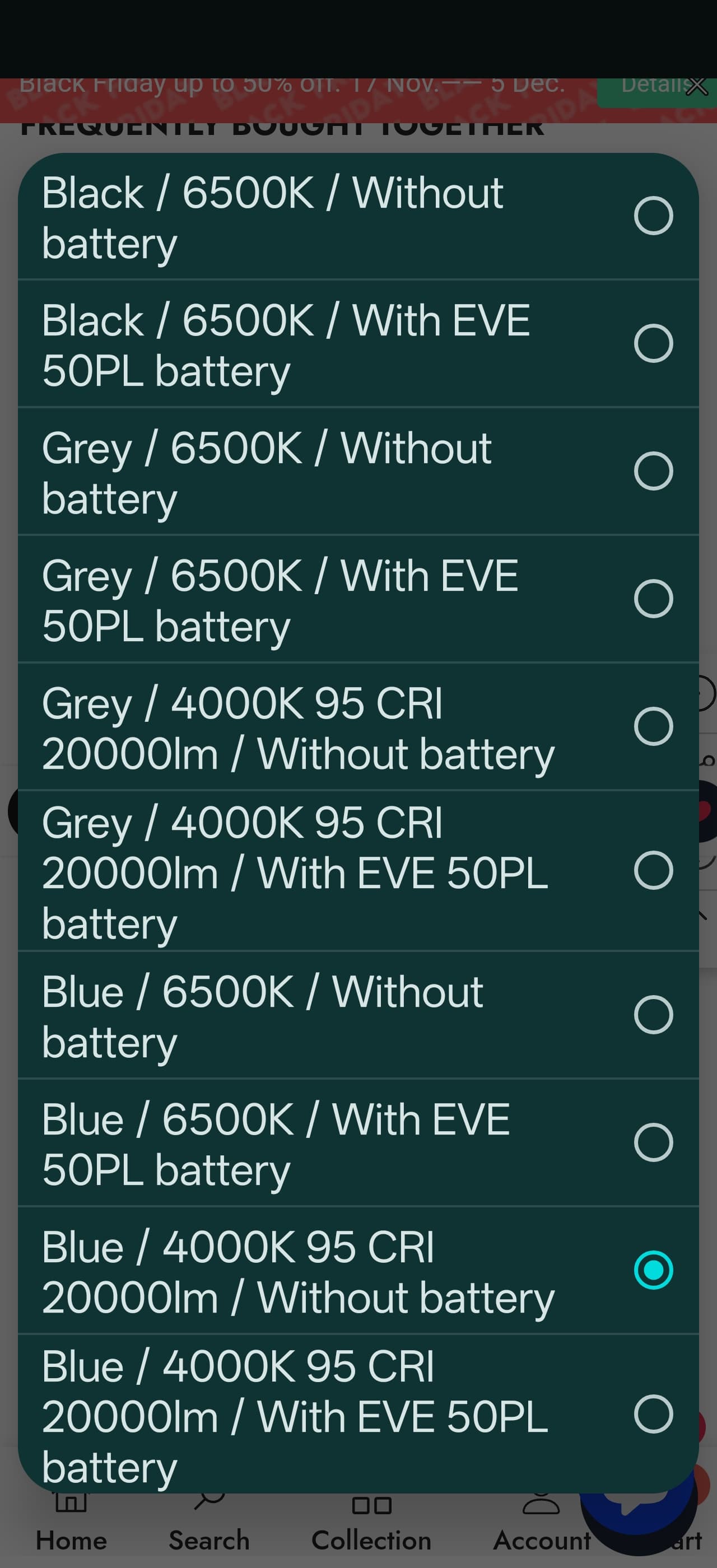Select Black / 6500K / Without battery

[358, 217]
